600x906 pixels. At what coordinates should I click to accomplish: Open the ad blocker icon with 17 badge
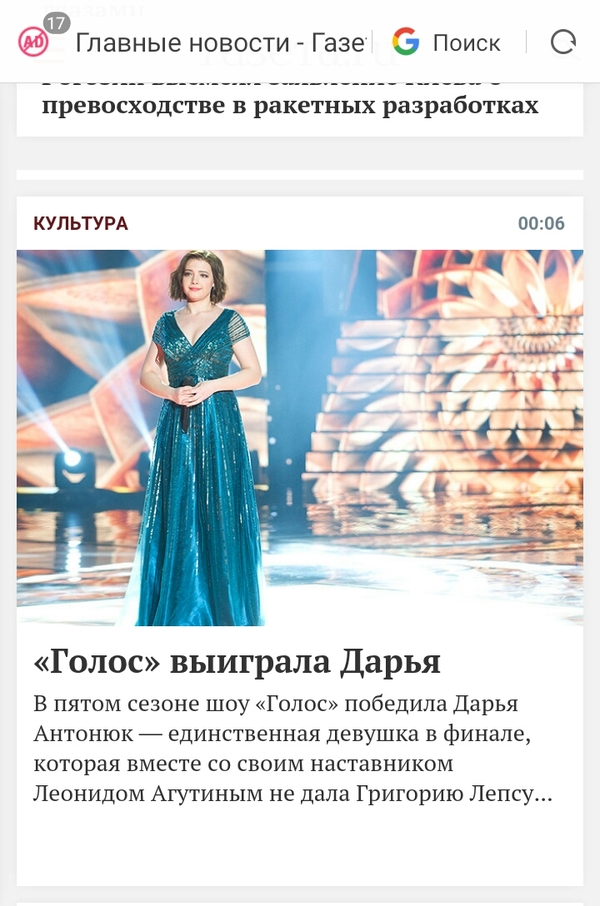click(34, 42)
